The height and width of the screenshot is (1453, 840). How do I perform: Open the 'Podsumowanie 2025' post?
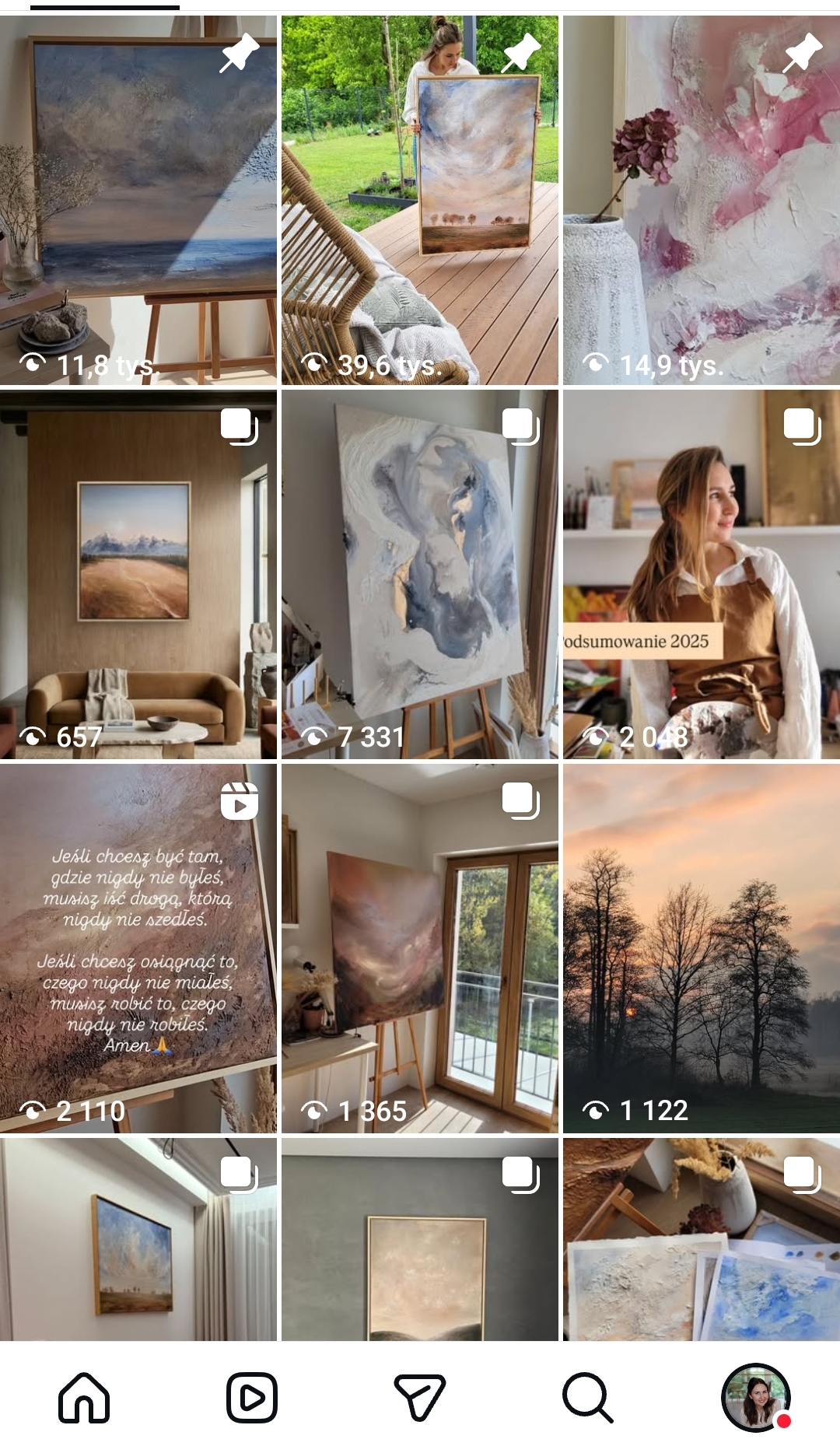pyautogui.click(x=702, y=575)
